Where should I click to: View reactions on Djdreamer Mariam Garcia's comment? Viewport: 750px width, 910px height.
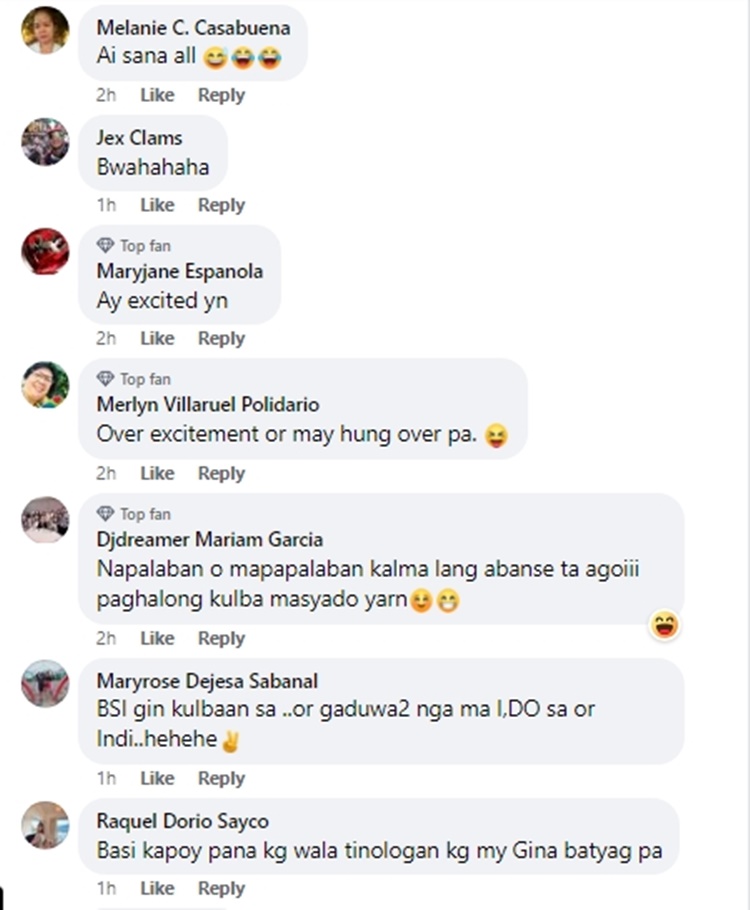point(665,626)
